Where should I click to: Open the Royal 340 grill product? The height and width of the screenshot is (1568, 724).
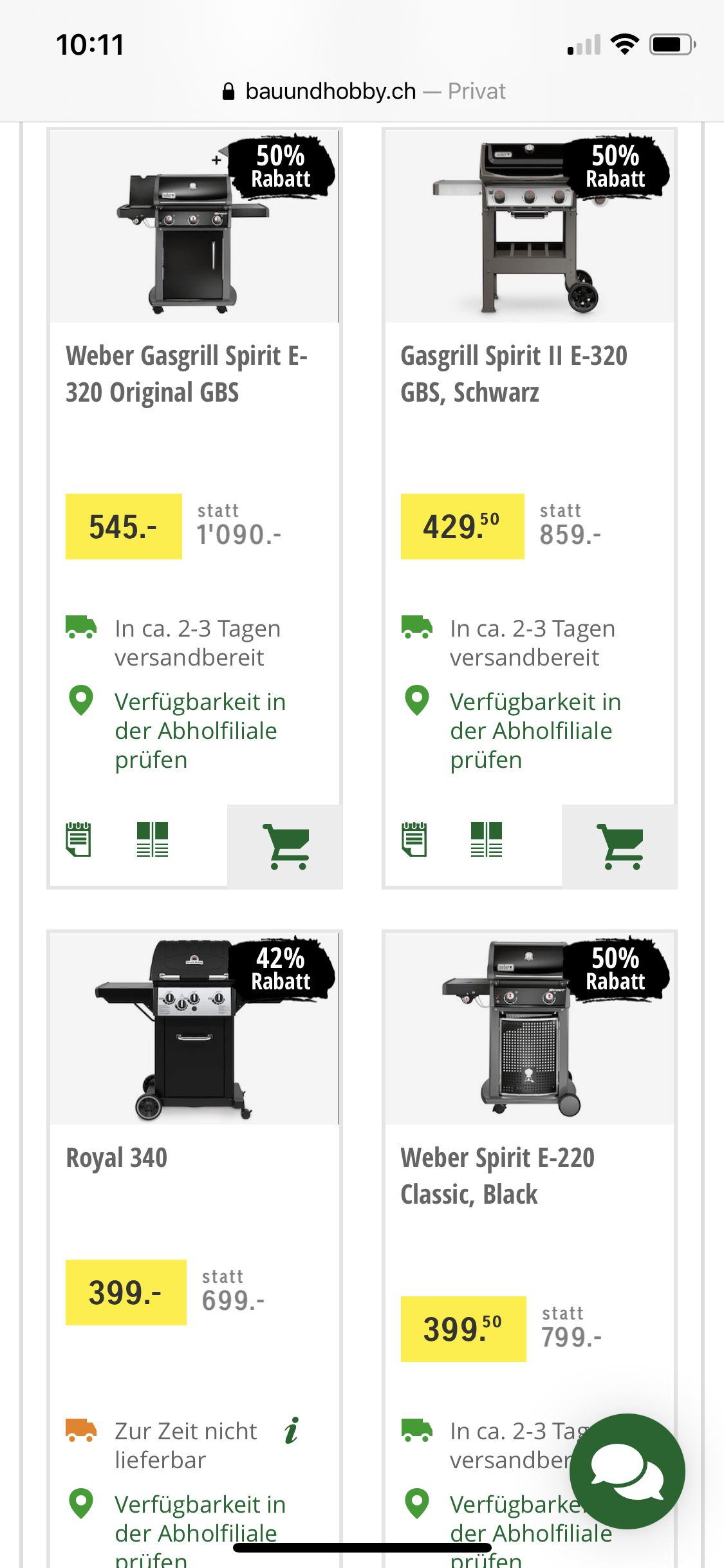[116, 1158]
